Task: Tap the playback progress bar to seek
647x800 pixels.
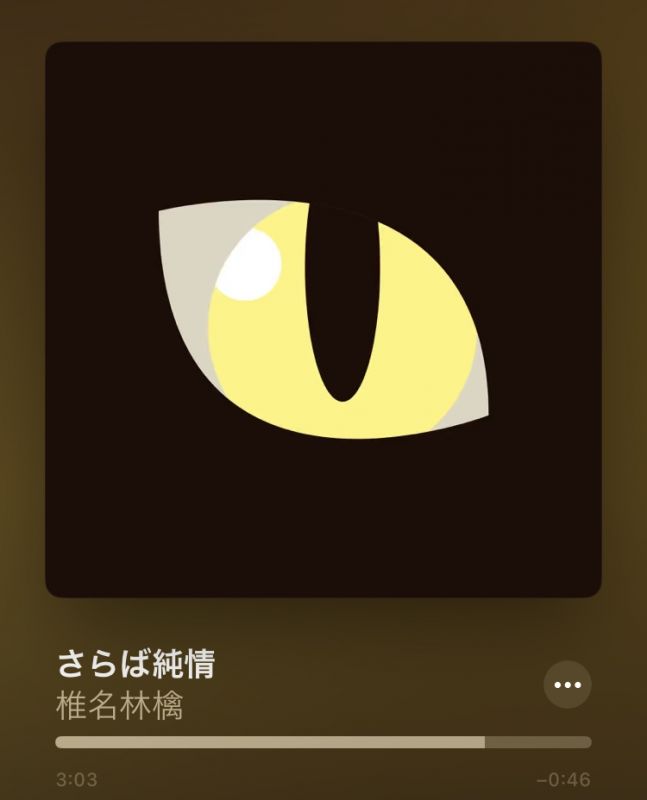Action: [x=323, y=742]
